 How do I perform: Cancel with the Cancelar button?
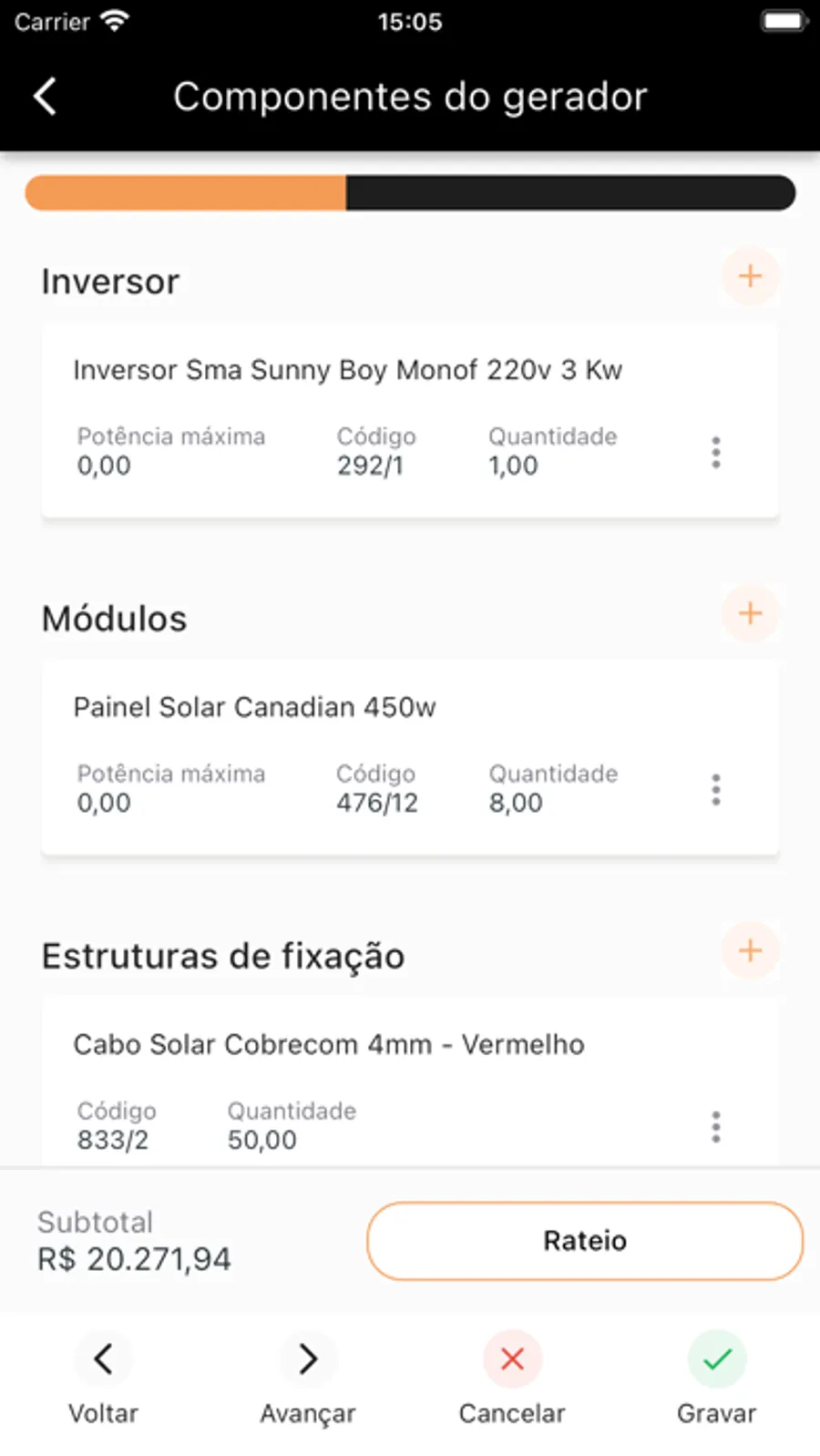coord(512,1376)
